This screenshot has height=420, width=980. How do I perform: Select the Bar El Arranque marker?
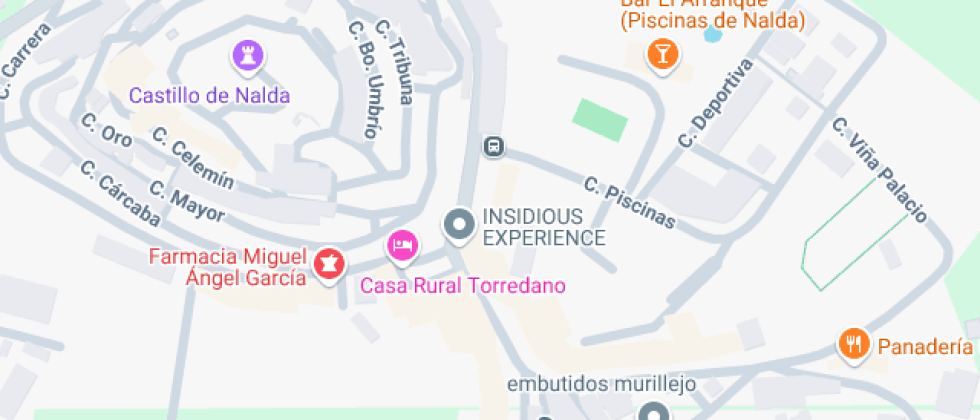pyautogui.click(x=662, y=53)
